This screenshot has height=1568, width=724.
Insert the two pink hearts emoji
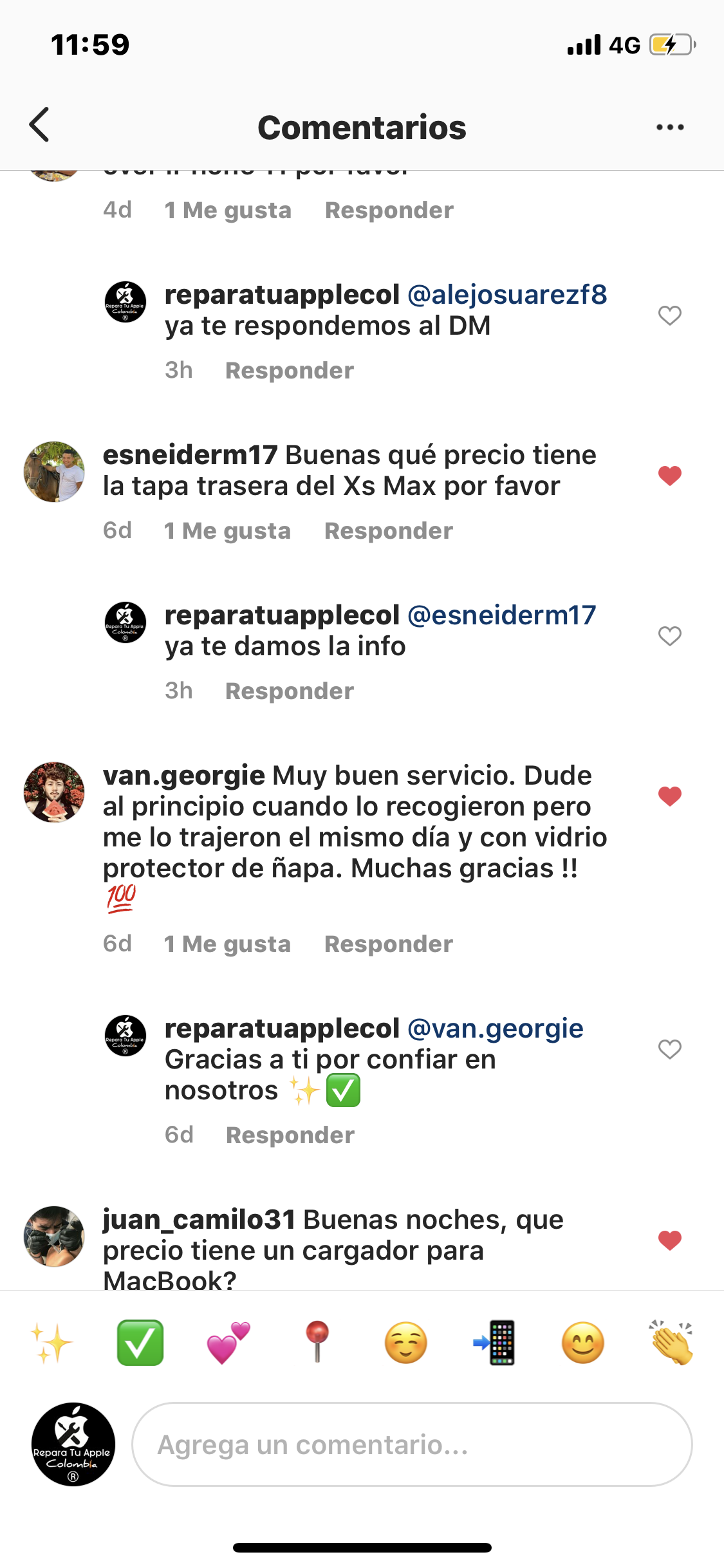(x=228, y=1343)
